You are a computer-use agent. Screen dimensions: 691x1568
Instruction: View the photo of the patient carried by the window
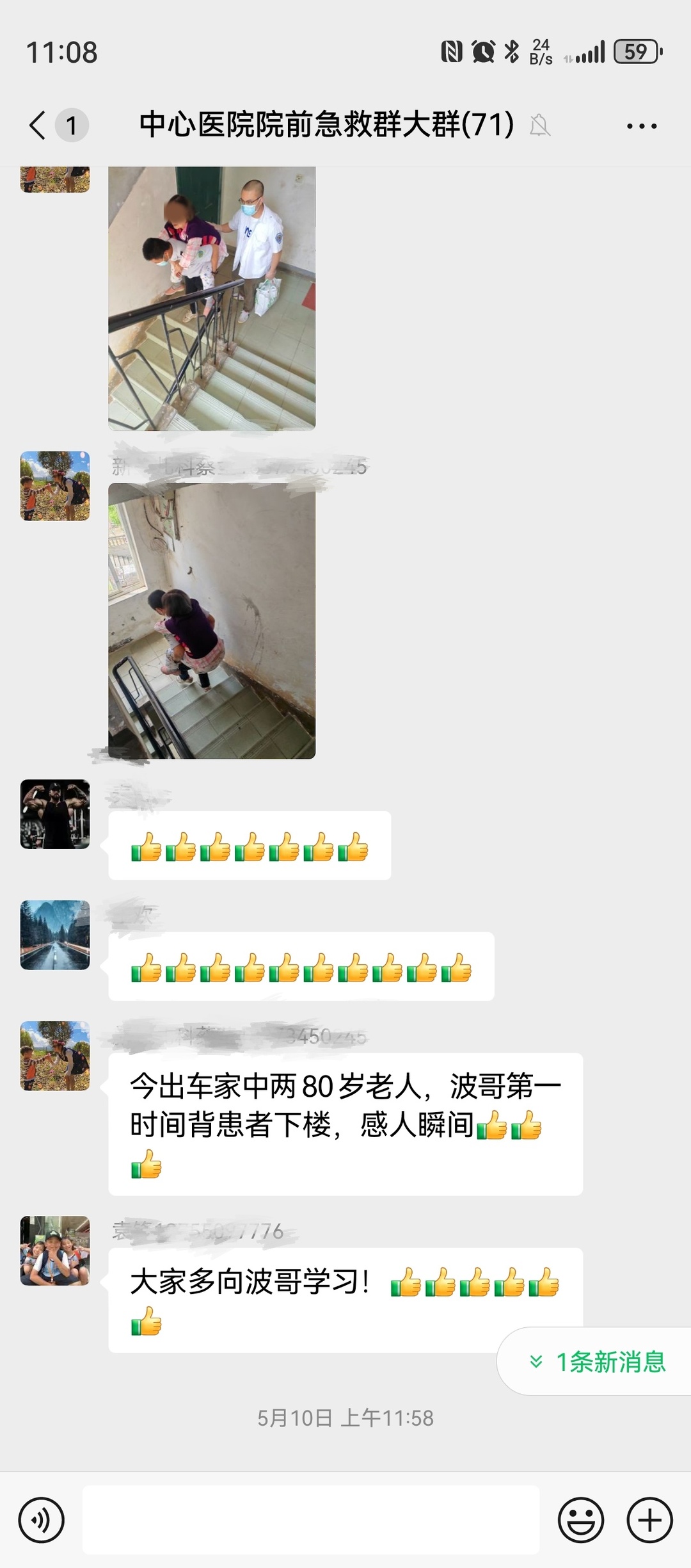point(212,620)
